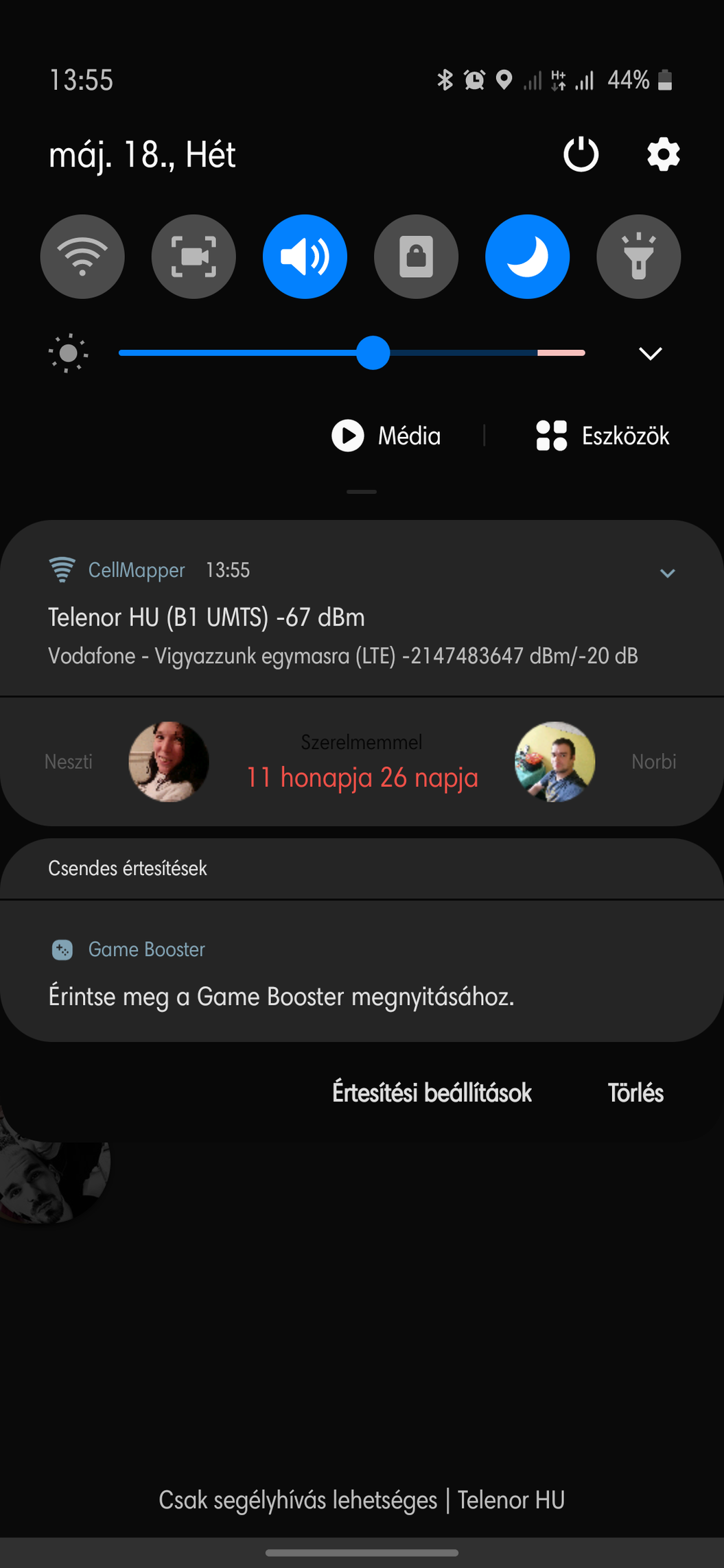Disable the night mode moon toggle
Screen dimensions: 724x1568
coord(527,257)
